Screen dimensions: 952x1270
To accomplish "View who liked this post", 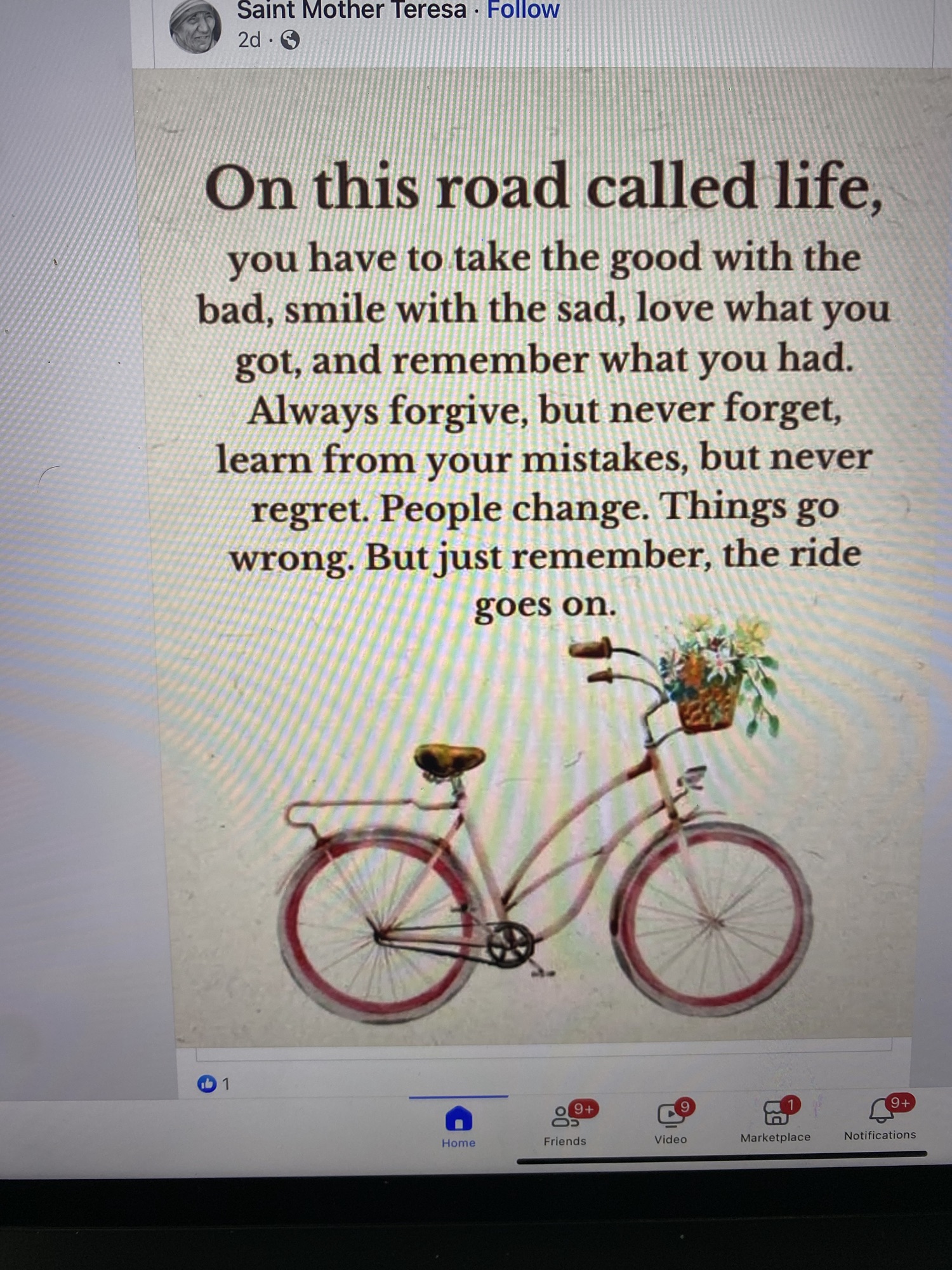I will coord(213,1083).
